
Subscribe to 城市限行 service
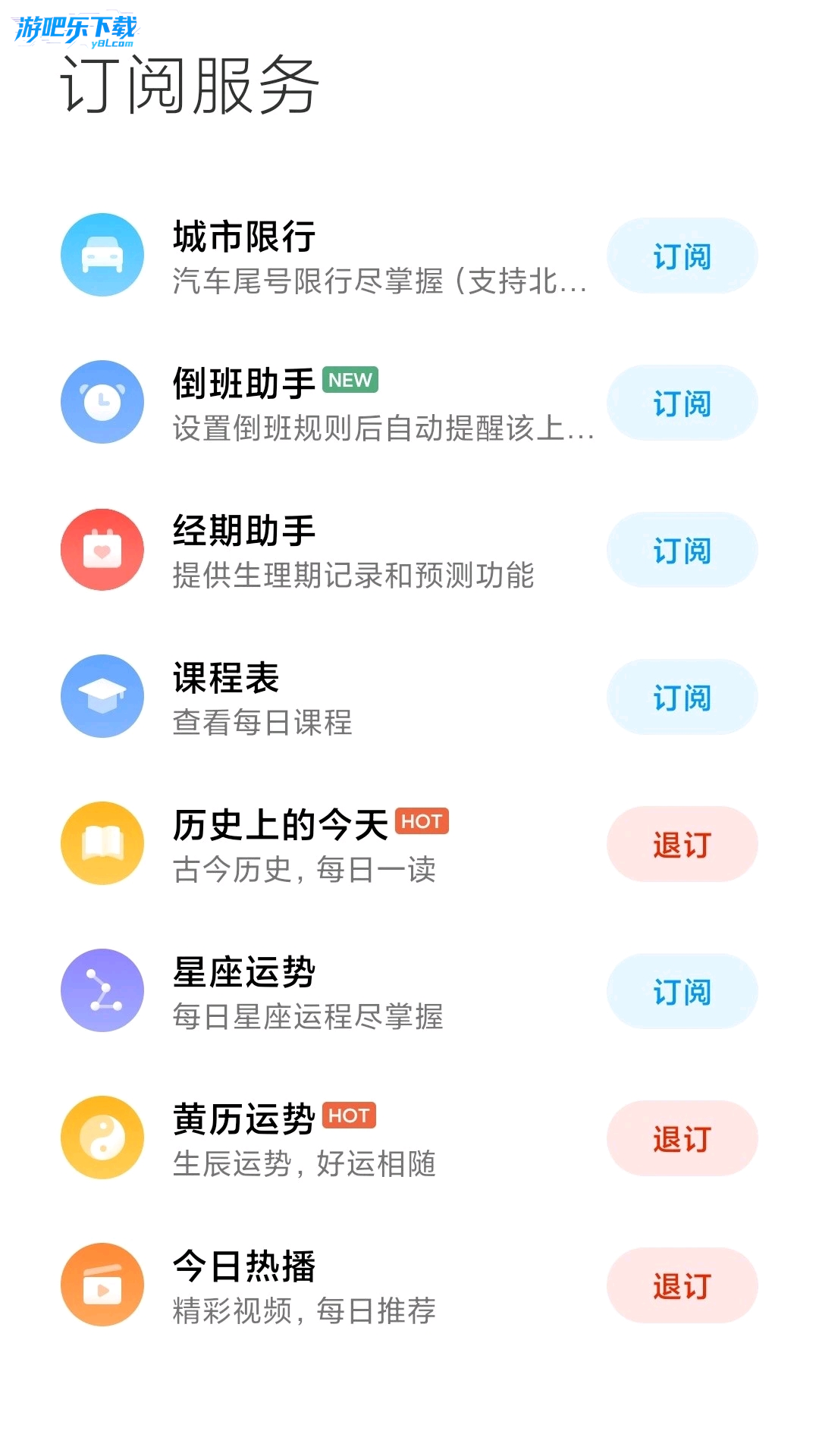pos(682,256)
